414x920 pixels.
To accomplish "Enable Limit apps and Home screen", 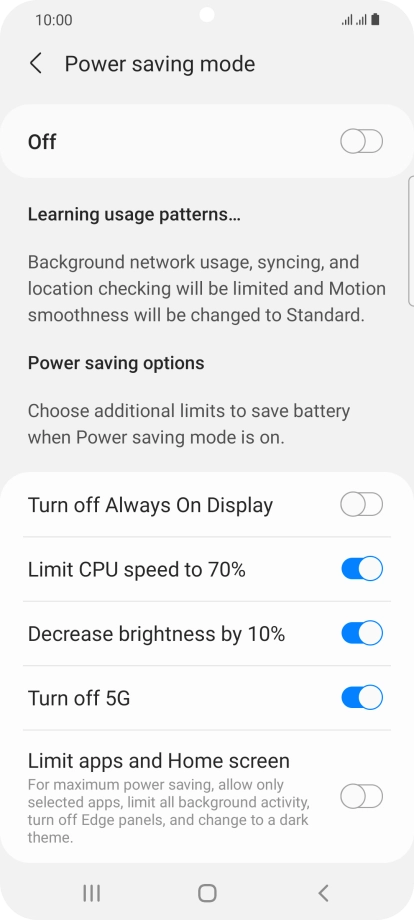I will point(361,797).
